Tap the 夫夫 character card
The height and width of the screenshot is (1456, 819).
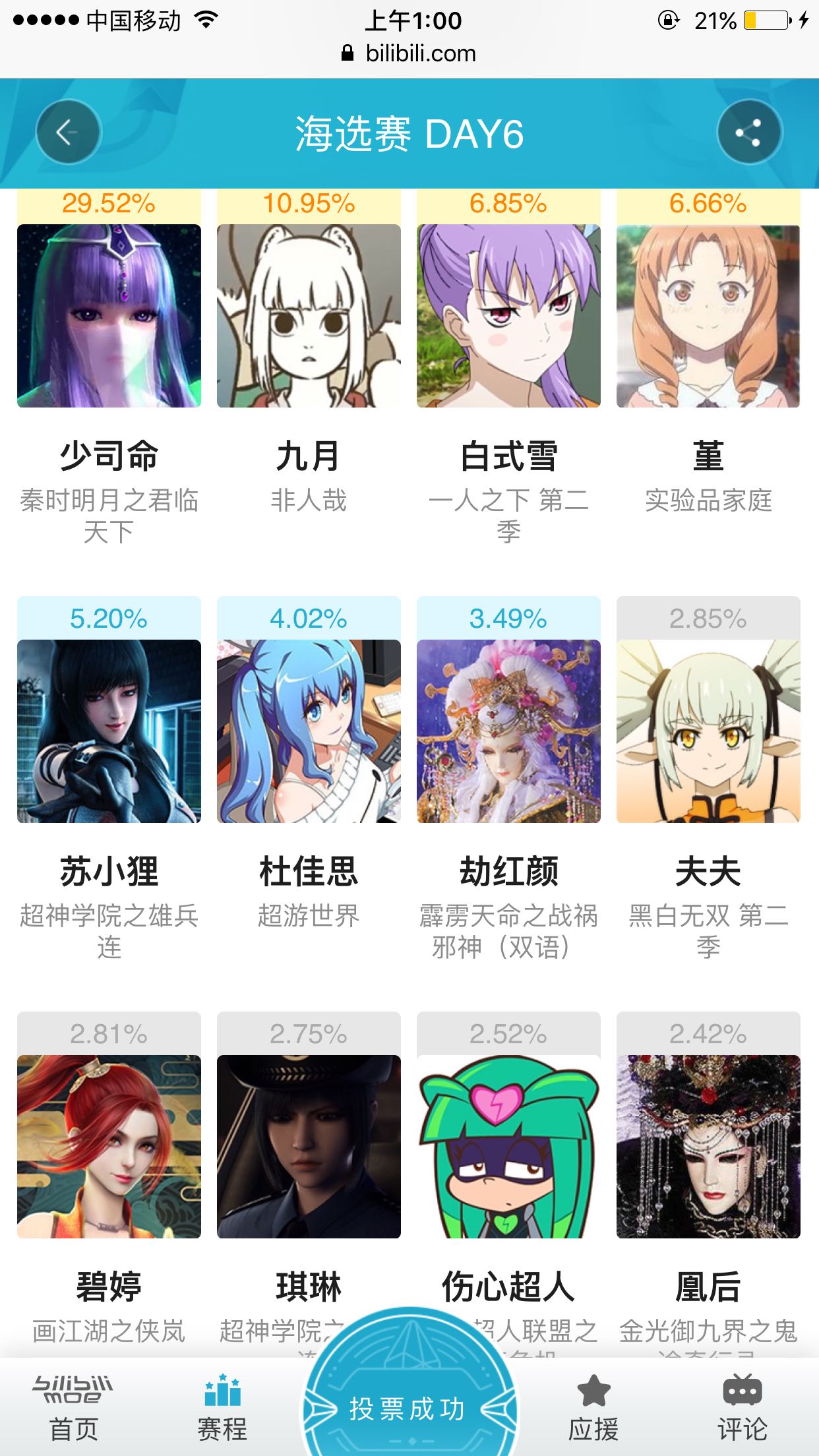pos(708,731)
